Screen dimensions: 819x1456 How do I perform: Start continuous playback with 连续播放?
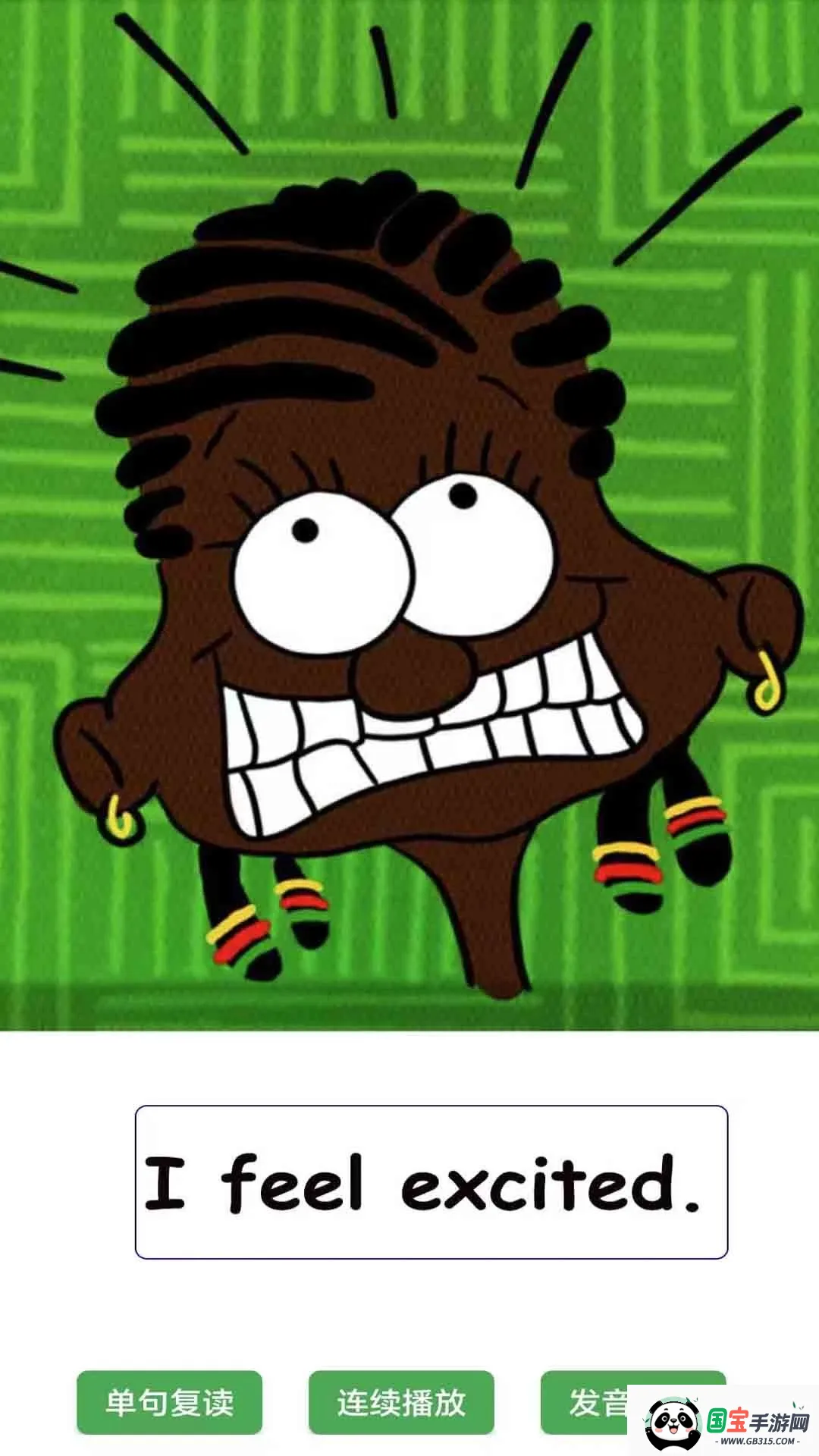(401, 1402)
